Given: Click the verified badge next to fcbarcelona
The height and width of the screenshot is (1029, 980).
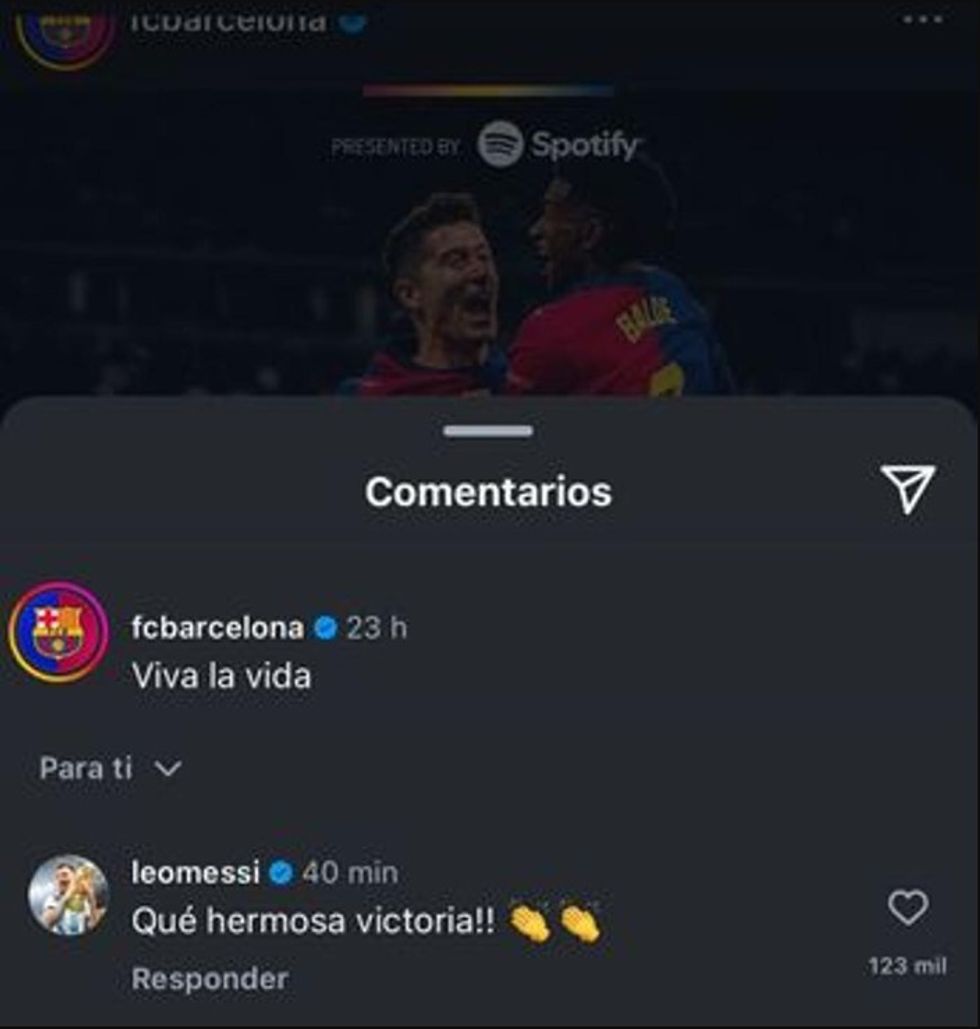Looking at the screenshot, I should point(323,625).
